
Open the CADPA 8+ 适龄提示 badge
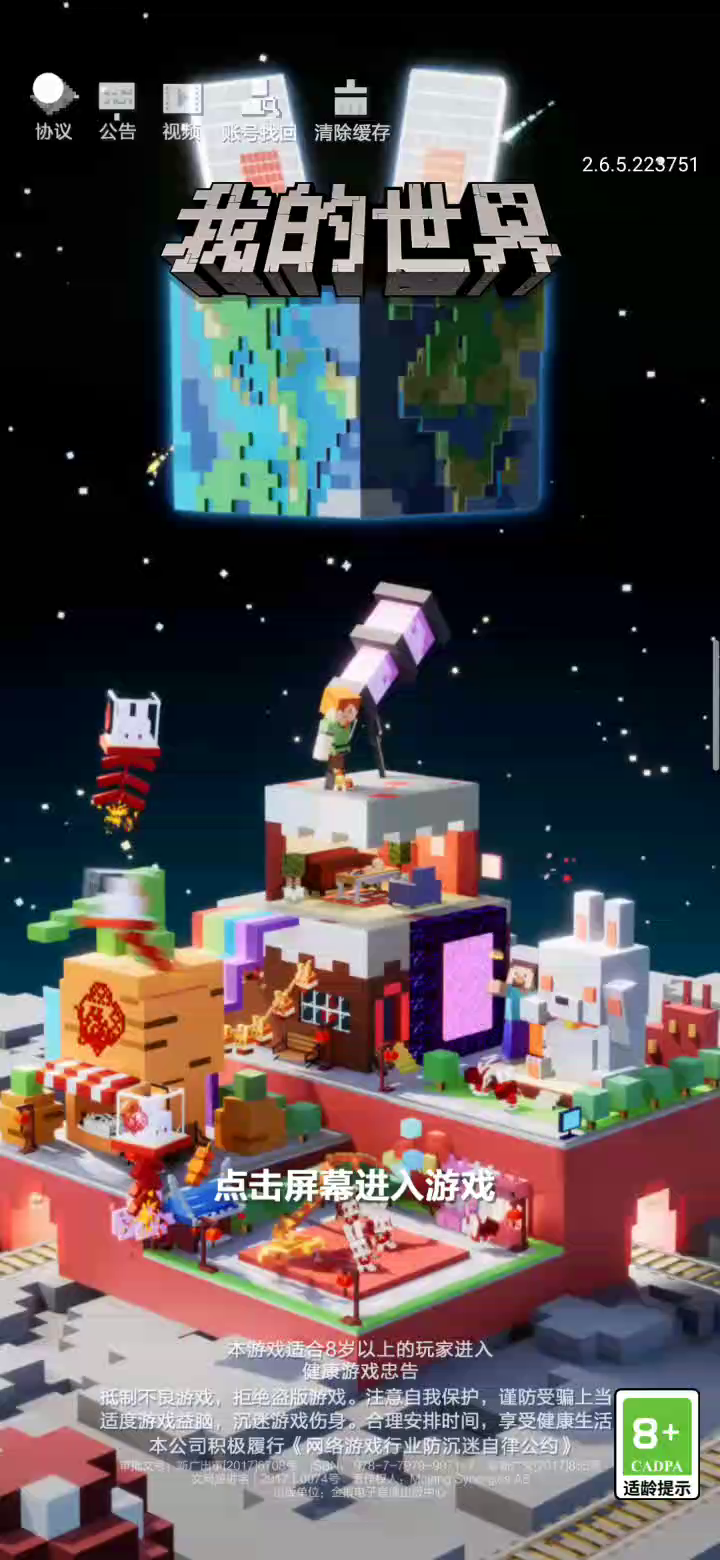coord(657,1444)
